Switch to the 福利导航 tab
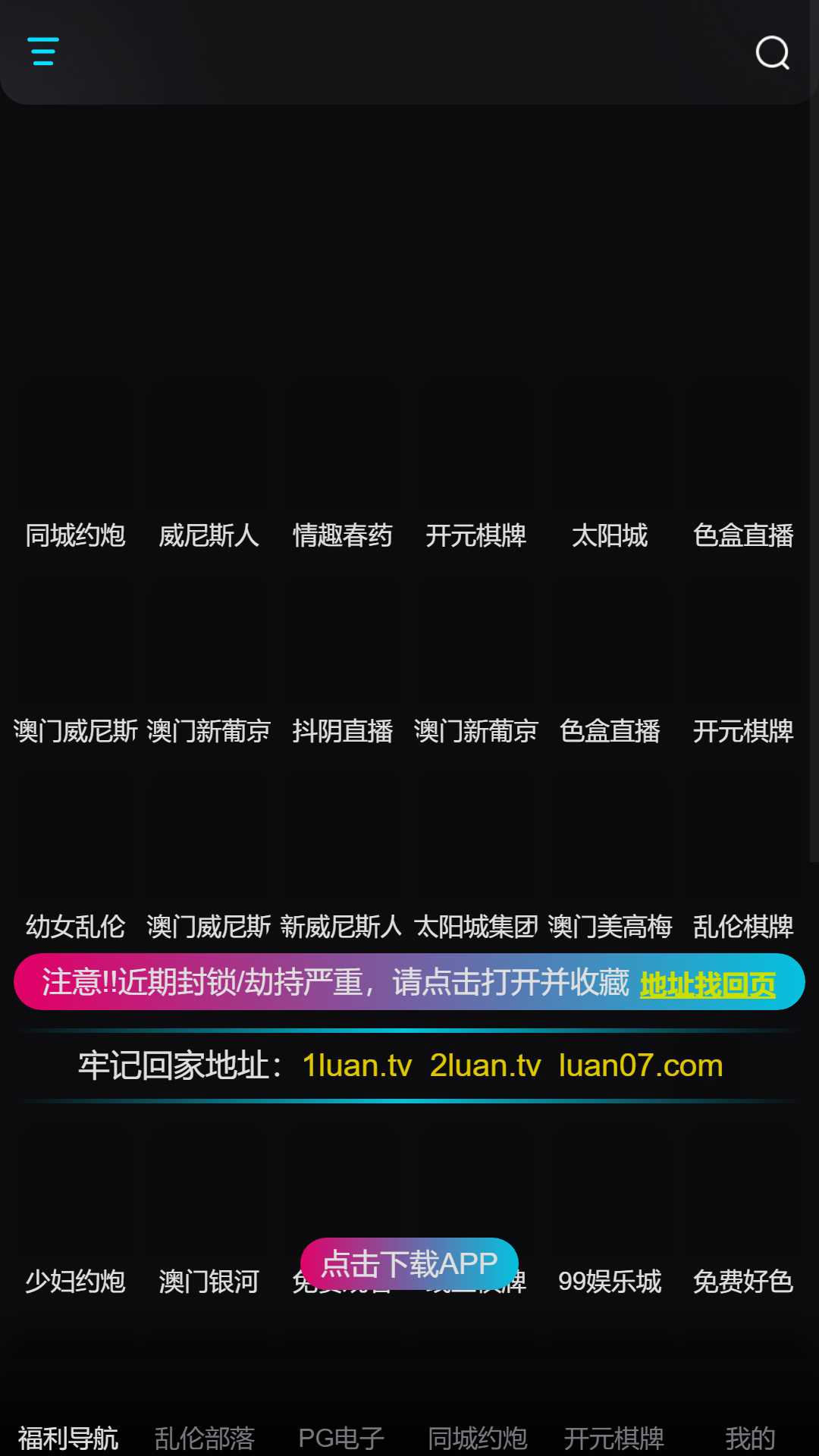Screen dimensions: 819x1456 [x=68, y=1438]
